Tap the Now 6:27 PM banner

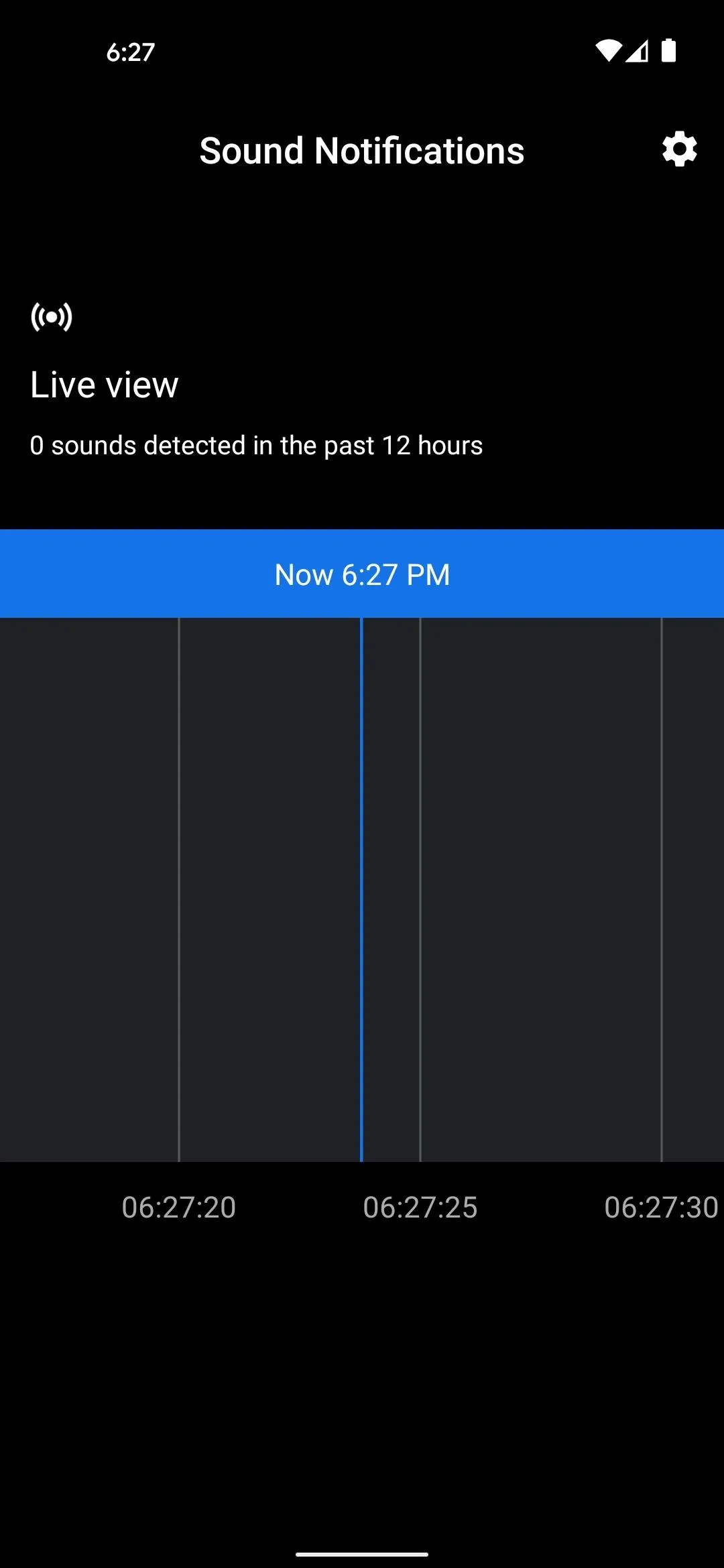(362, 574)
